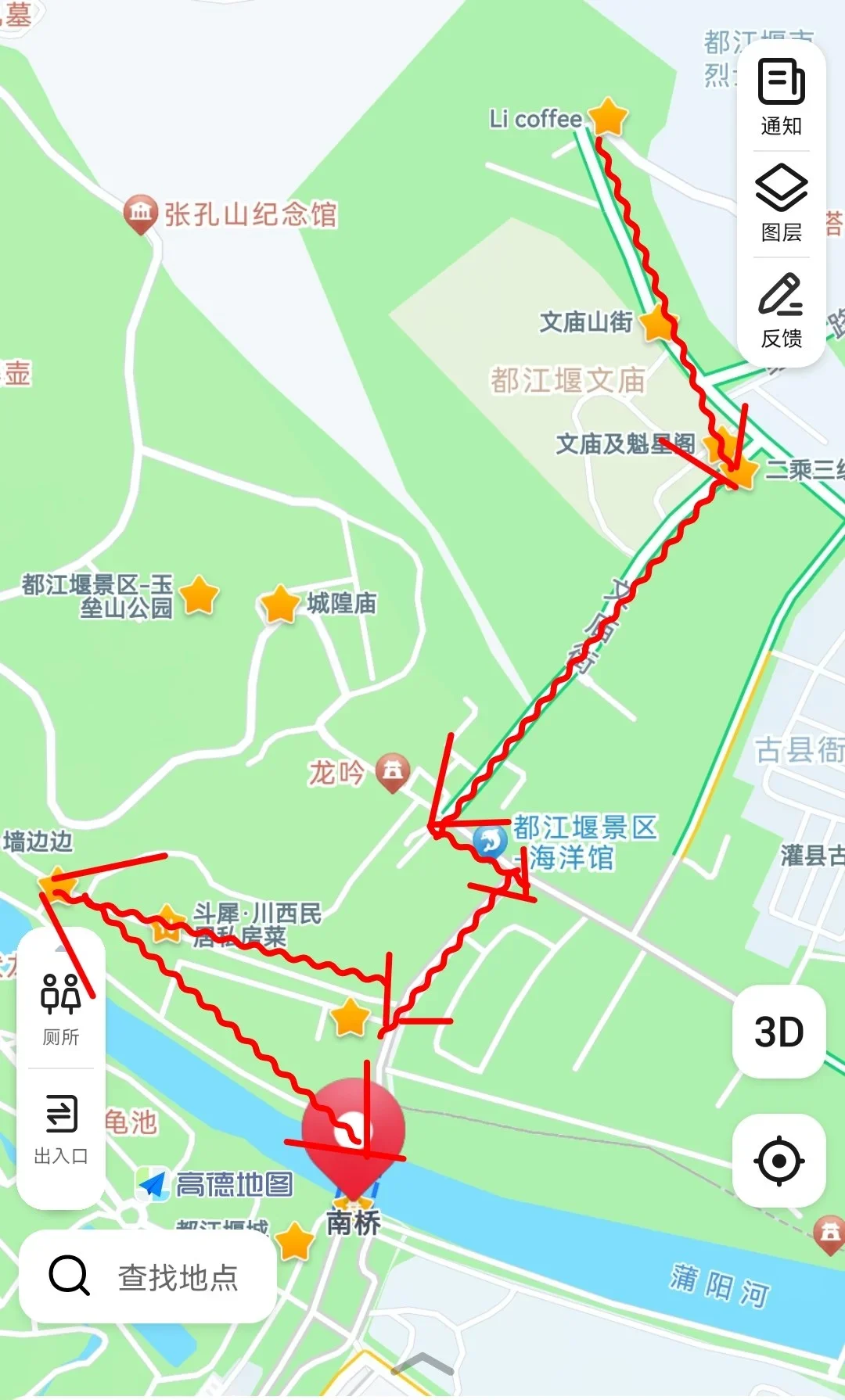Open the 通知 notifications panel
Image resolution: width=845 pixels, height=1400 pixels.
pyautogui.click(x=781, y=97)
